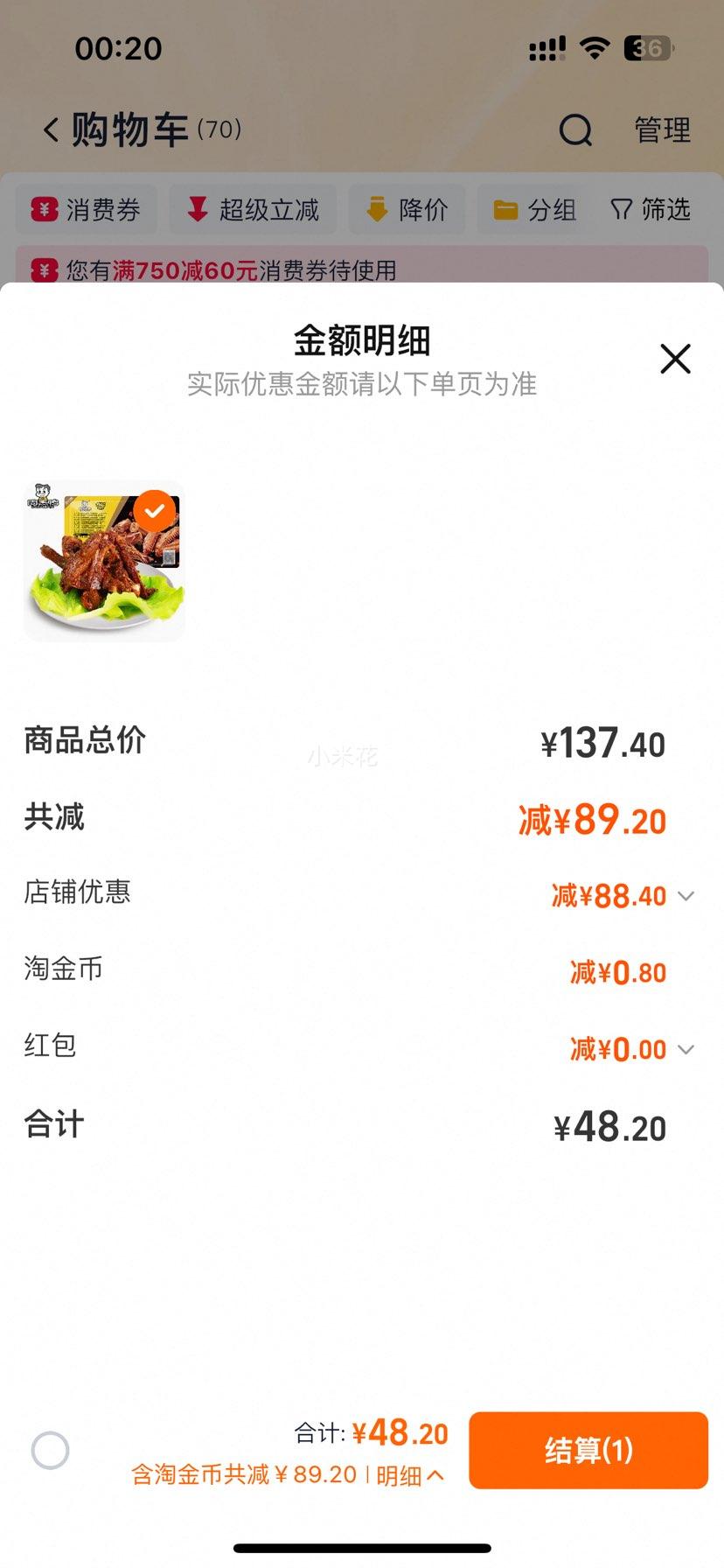Go back from the 购物车 page
724x1568 pixels.
click(52, 130)
